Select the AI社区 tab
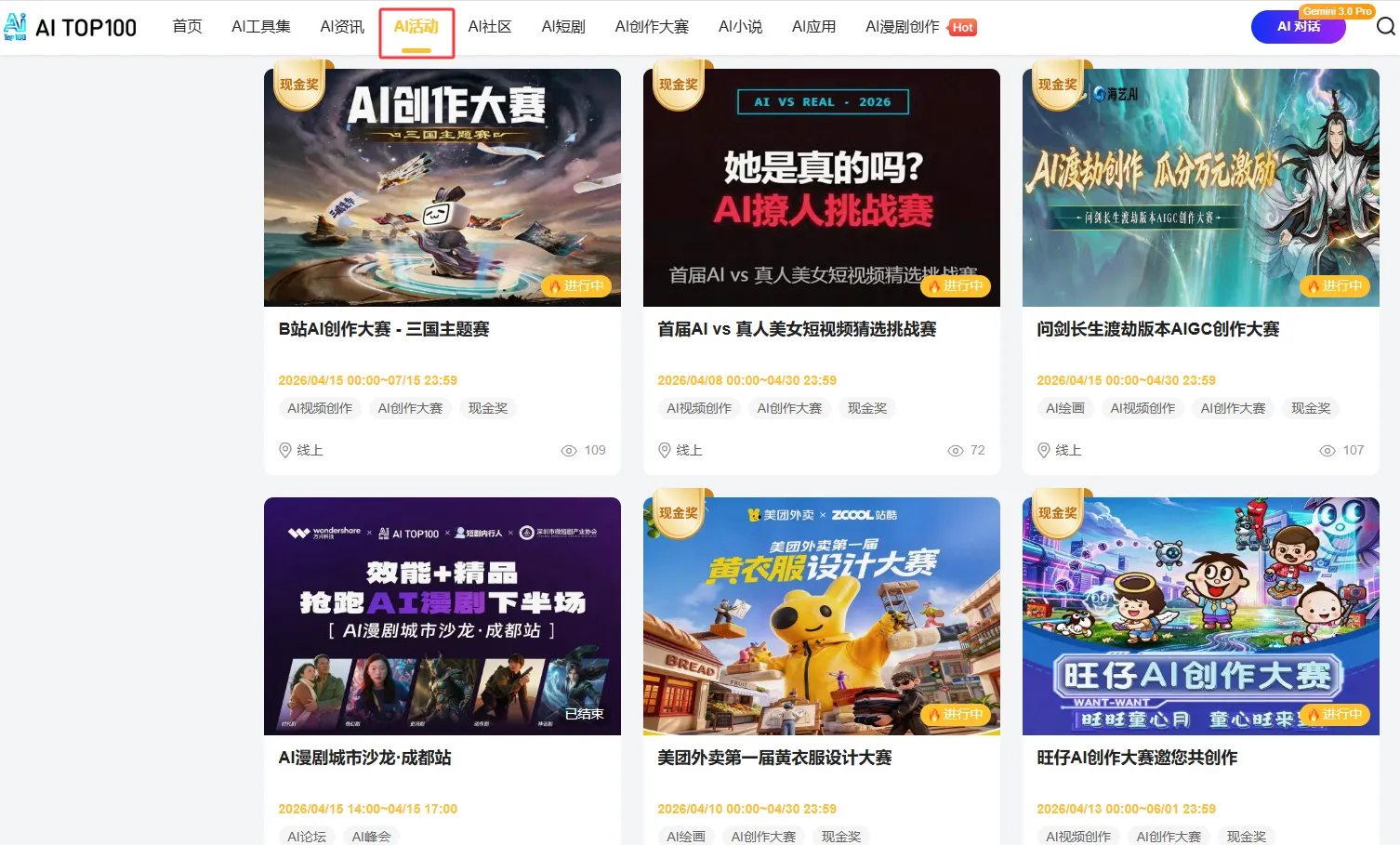The width and height of the screenshot is (1400, 845). pos(490,27)
